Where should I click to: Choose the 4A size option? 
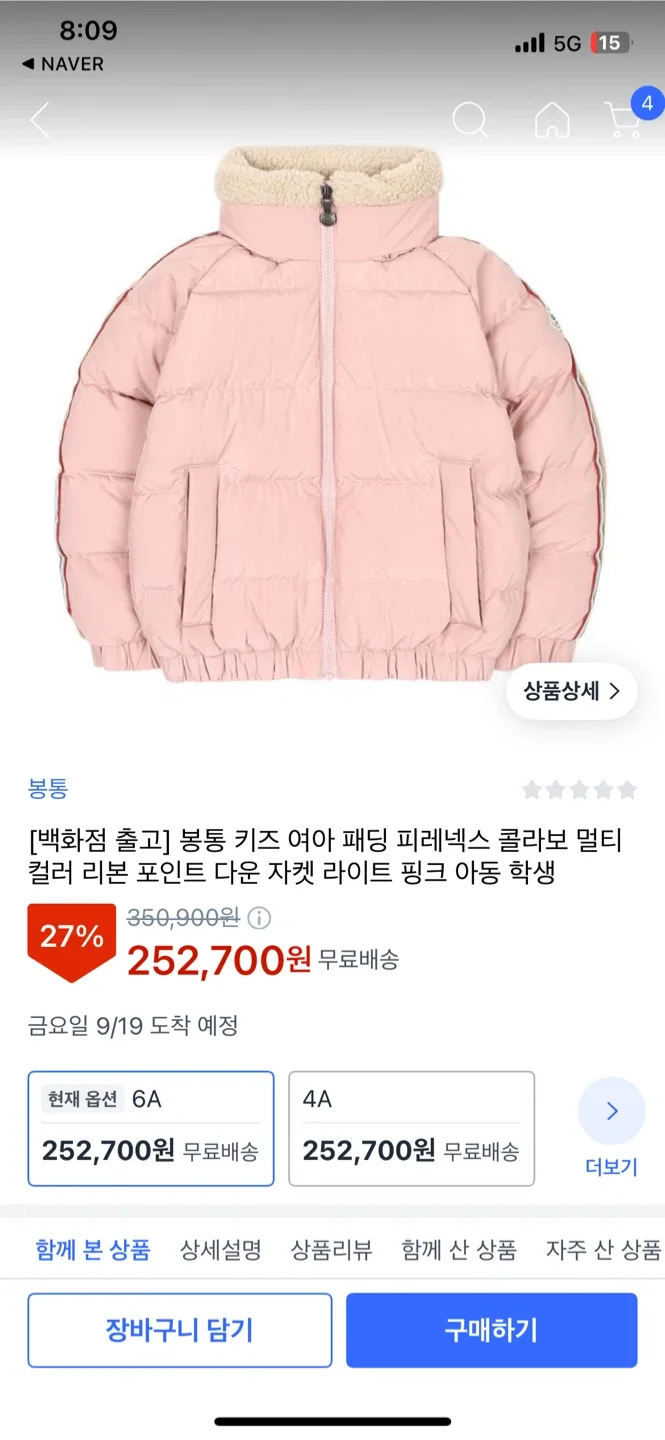click(411, 1128)
